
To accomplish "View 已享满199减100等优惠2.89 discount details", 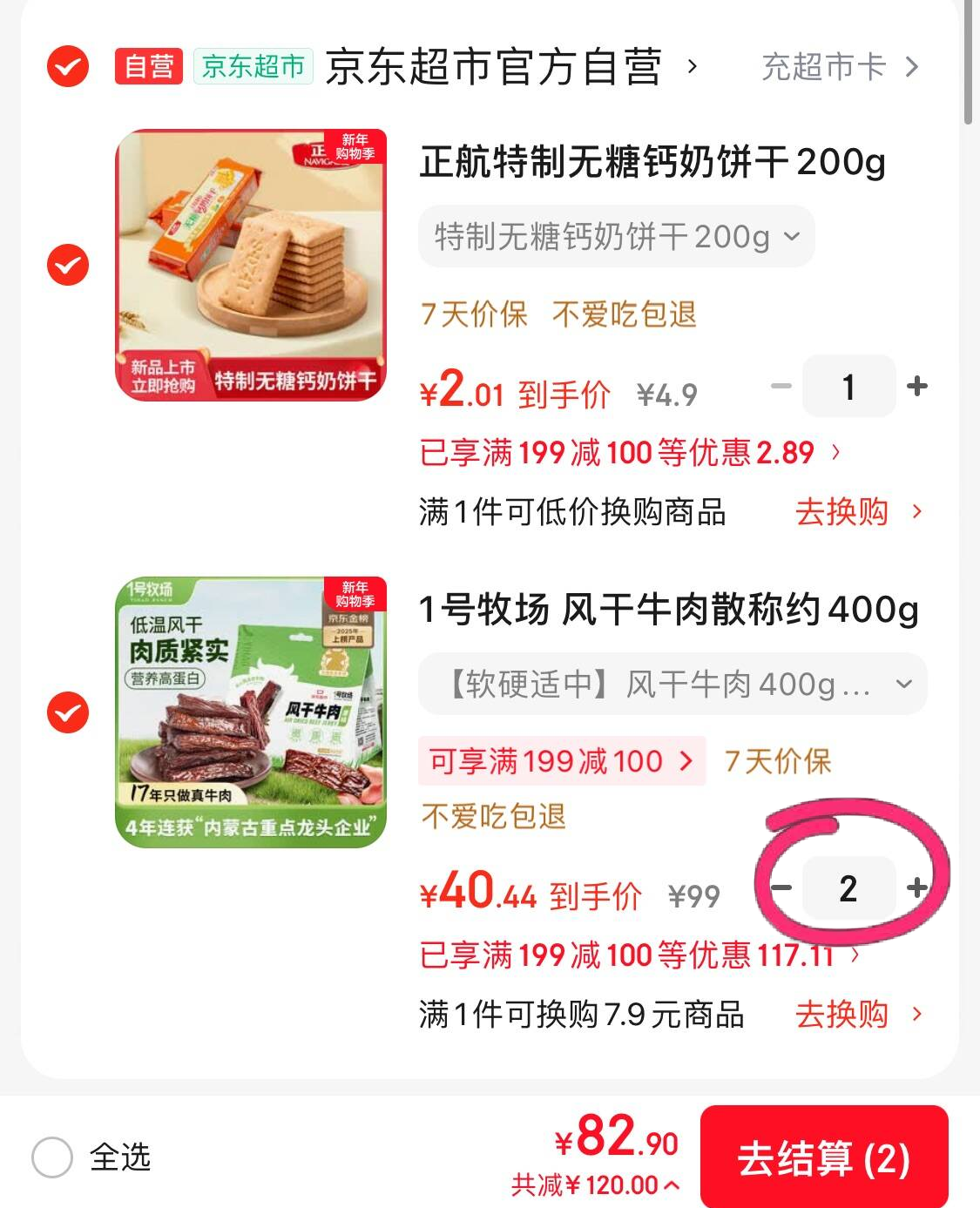I will click(x=629, y=453).
